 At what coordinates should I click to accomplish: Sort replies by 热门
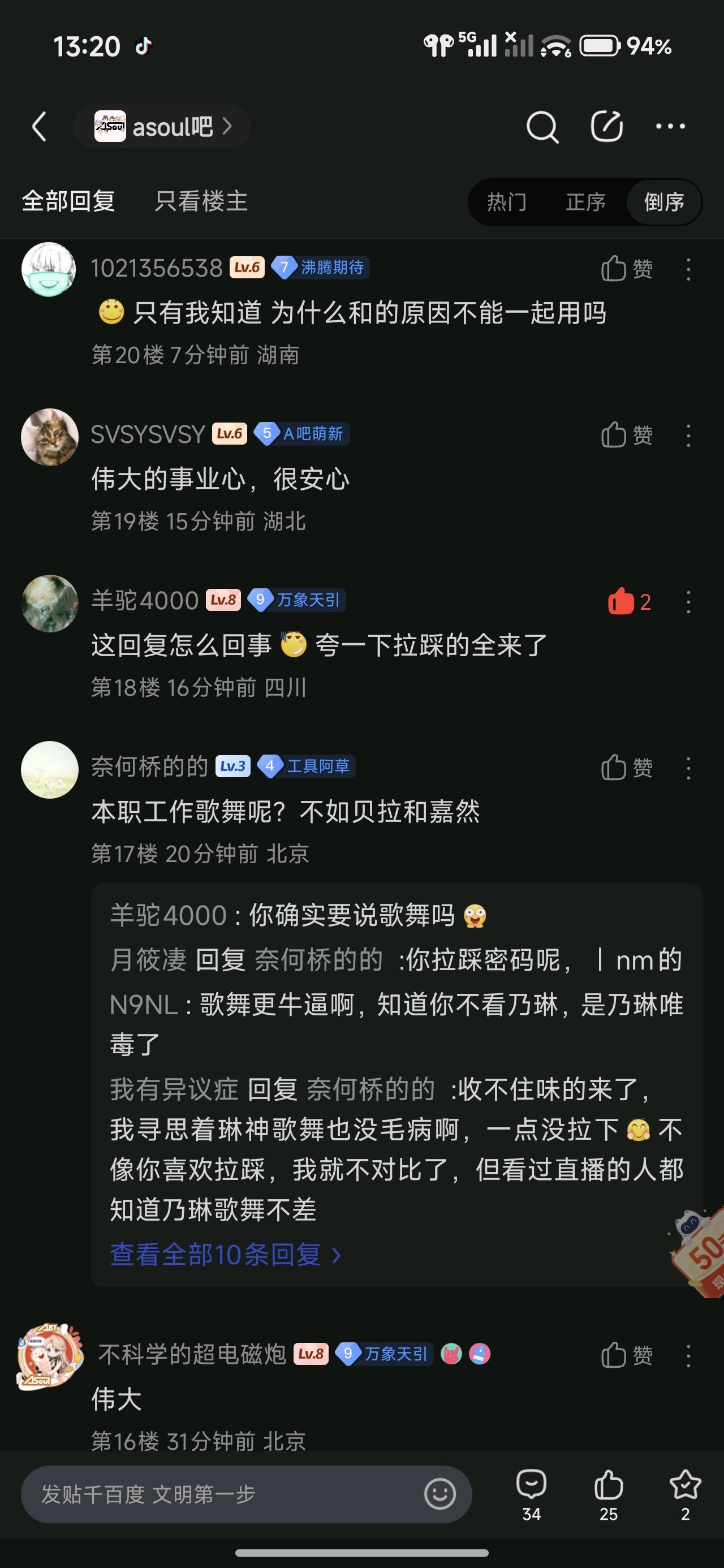[x=507, y=202]
